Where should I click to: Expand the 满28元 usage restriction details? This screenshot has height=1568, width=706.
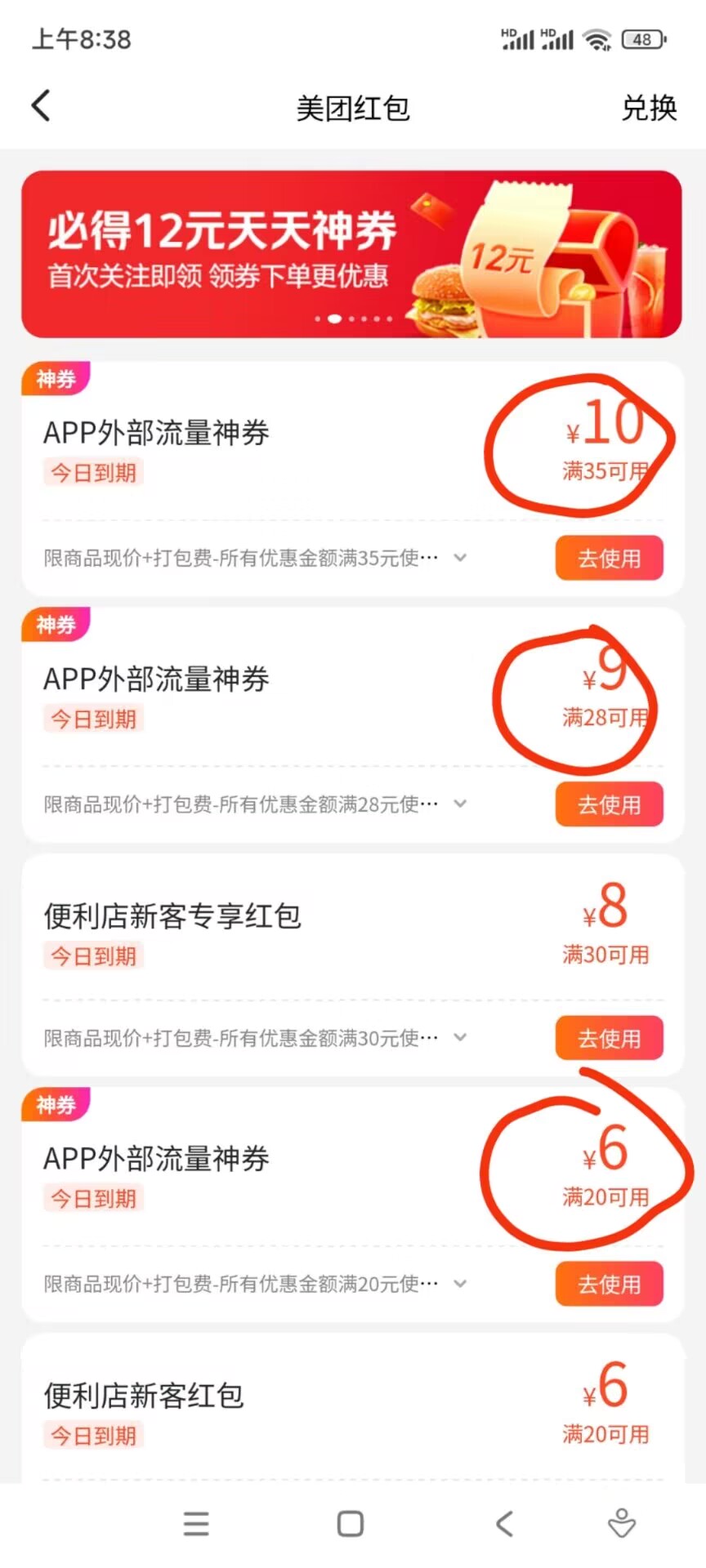[x=460, y=804]
